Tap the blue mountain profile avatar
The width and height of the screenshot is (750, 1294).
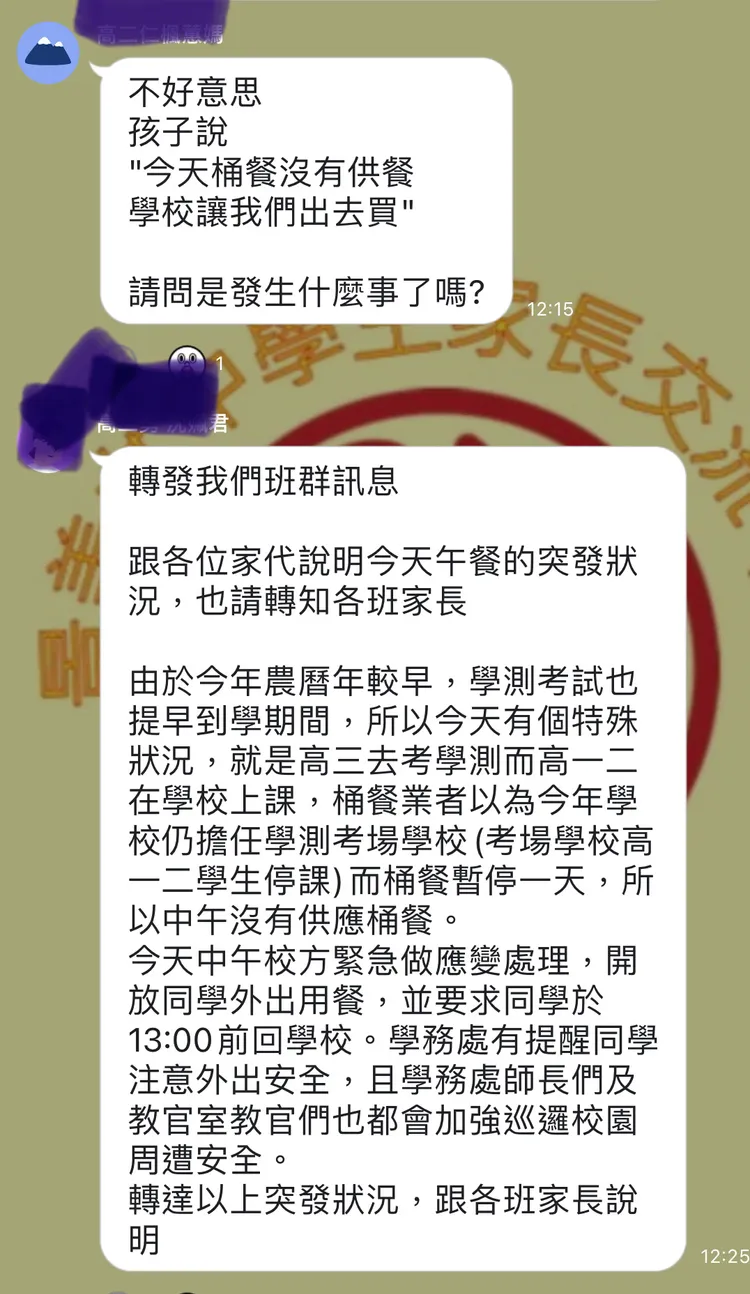[x=48, y=53]
